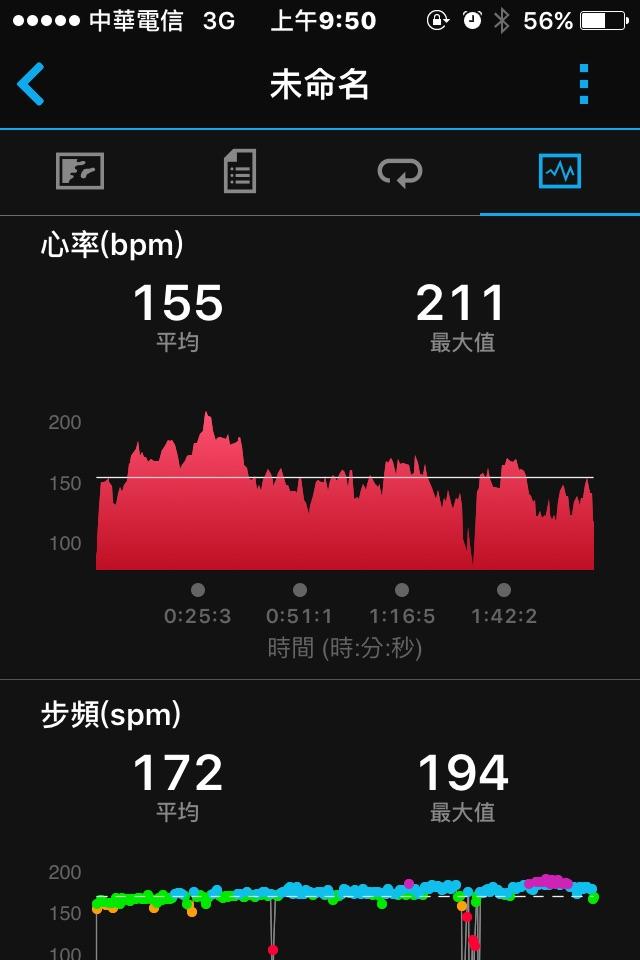This screenshot has height=960, width=640.
Task: Switch to the map overview tab
Action: (80, 172)
